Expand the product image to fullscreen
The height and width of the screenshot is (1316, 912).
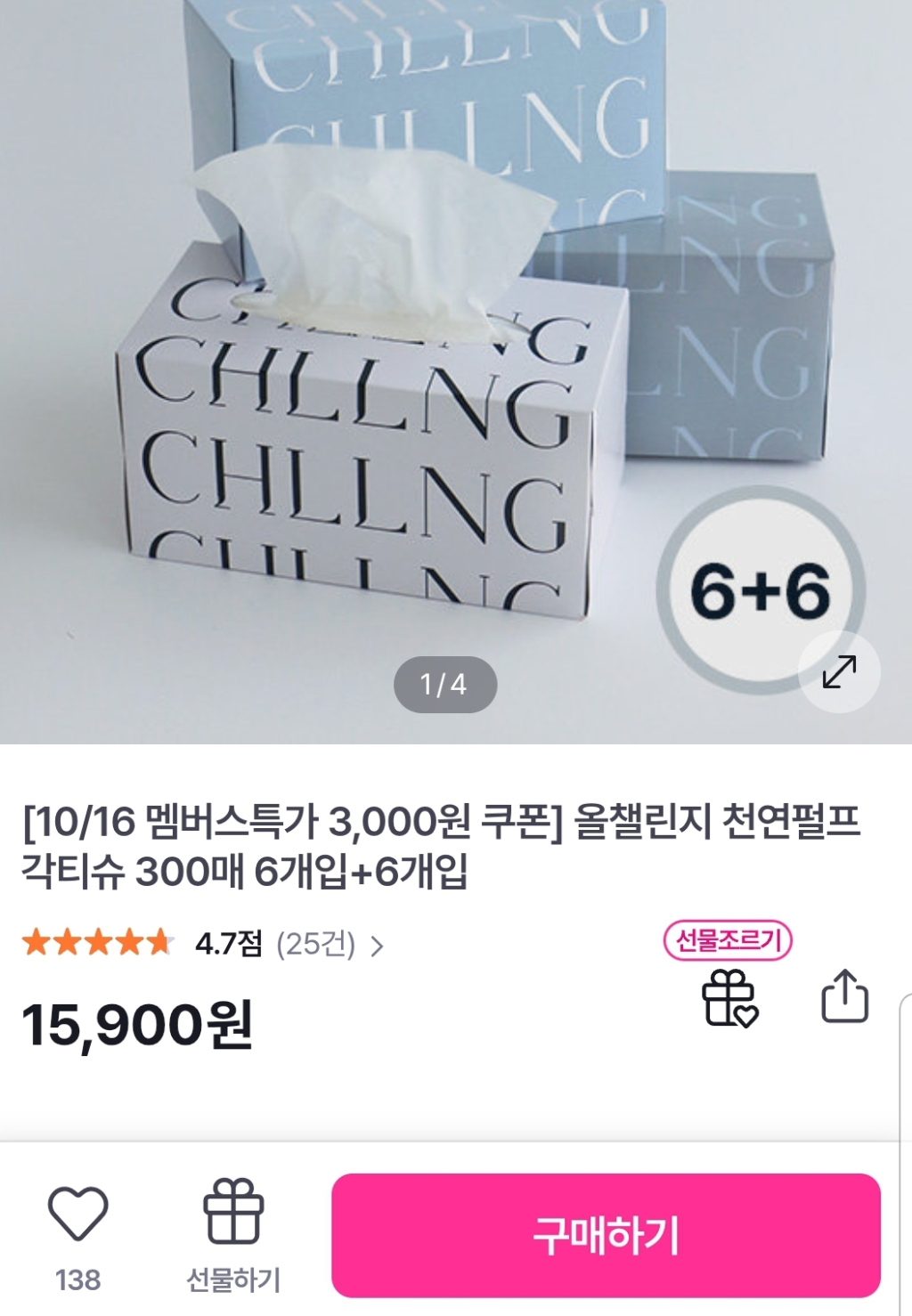point(839,672)
